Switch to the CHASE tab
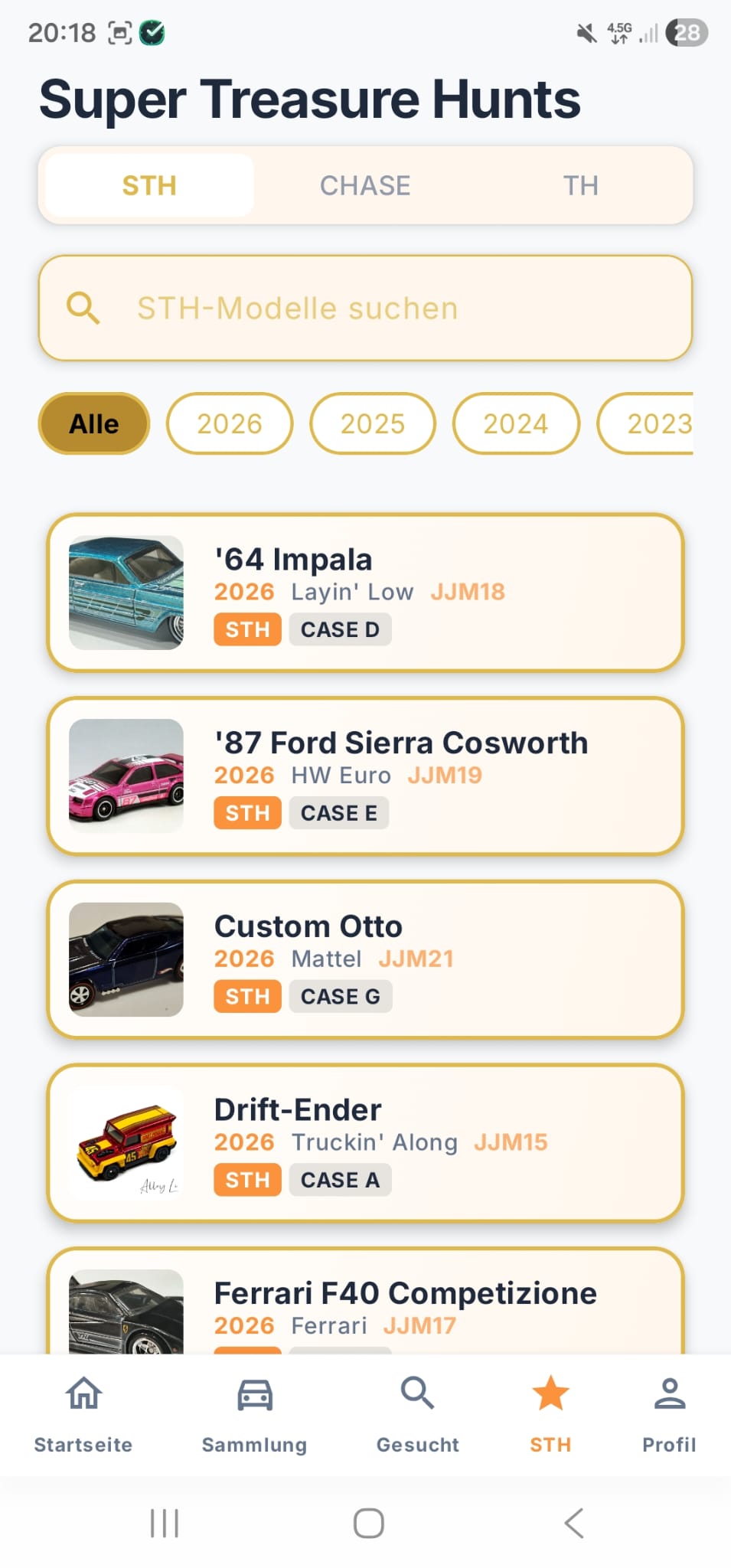 coord(366,185)
